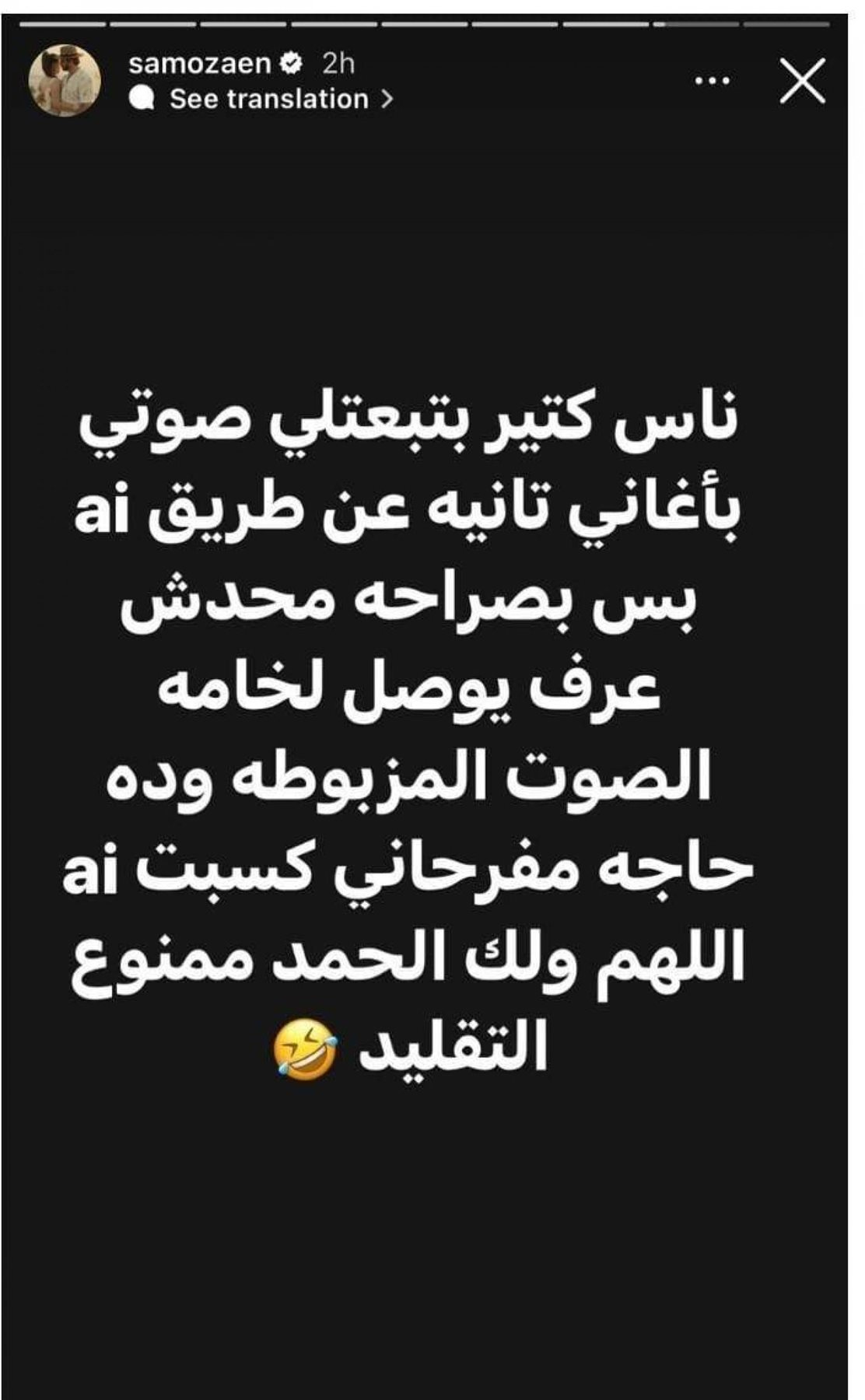The width and height of the screenshot is (865, 1400).
Task: Open the story's three-dot options menu
Action: click(713, 80)
